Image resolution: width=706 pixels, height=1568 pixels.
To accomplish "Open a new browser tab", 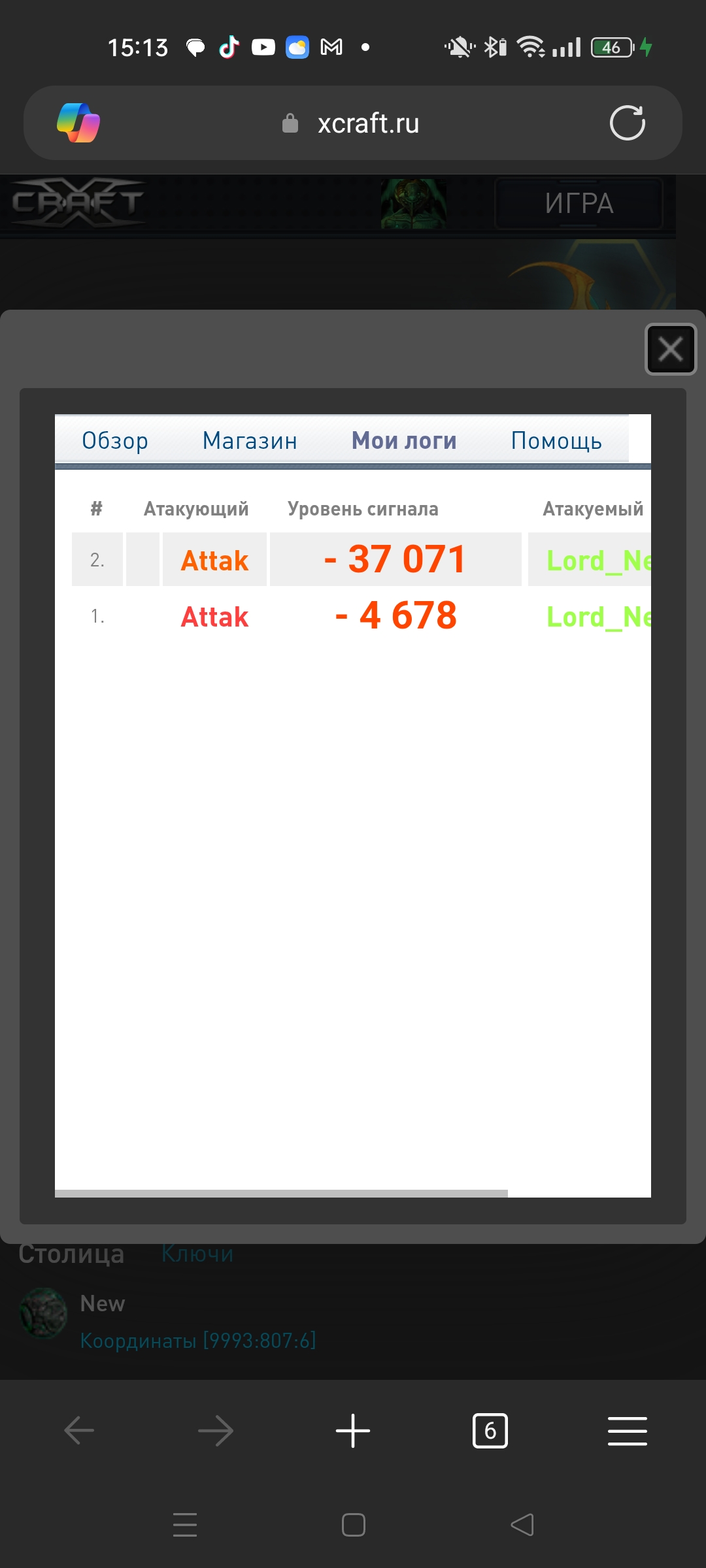I will point(353,1431).
